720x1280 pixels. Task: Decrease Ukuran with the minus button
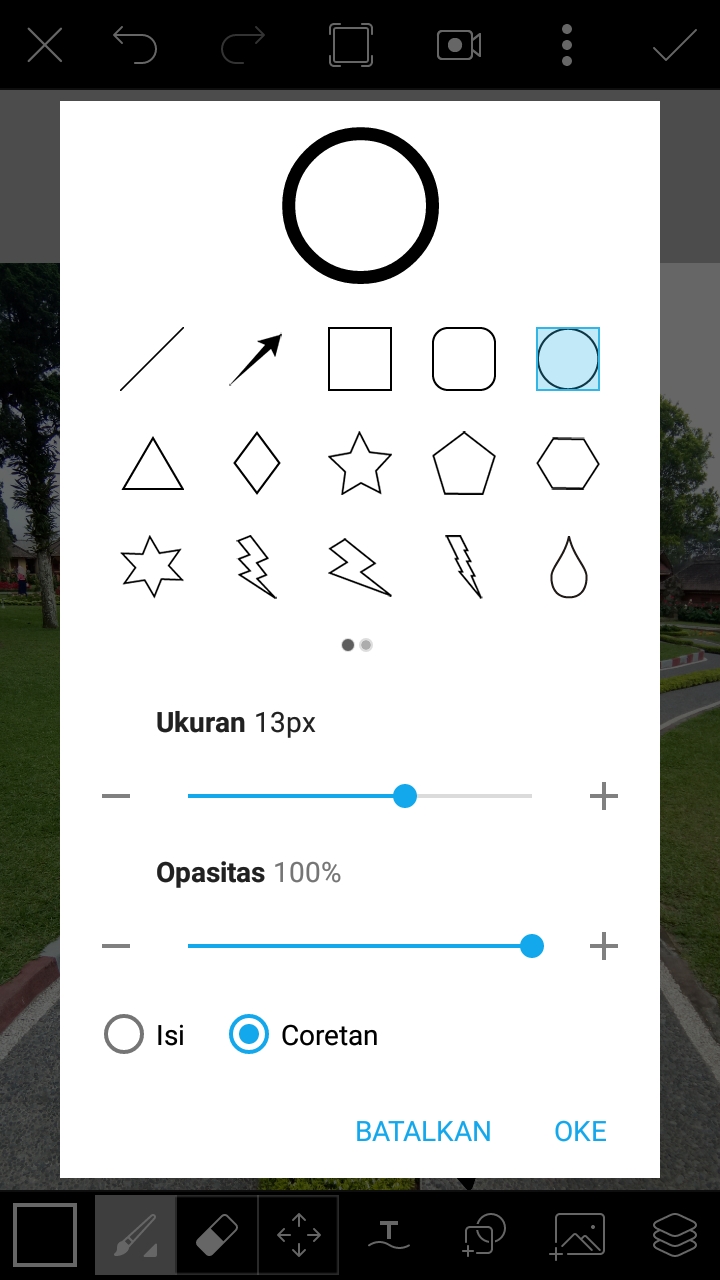(x=116, y=796)
